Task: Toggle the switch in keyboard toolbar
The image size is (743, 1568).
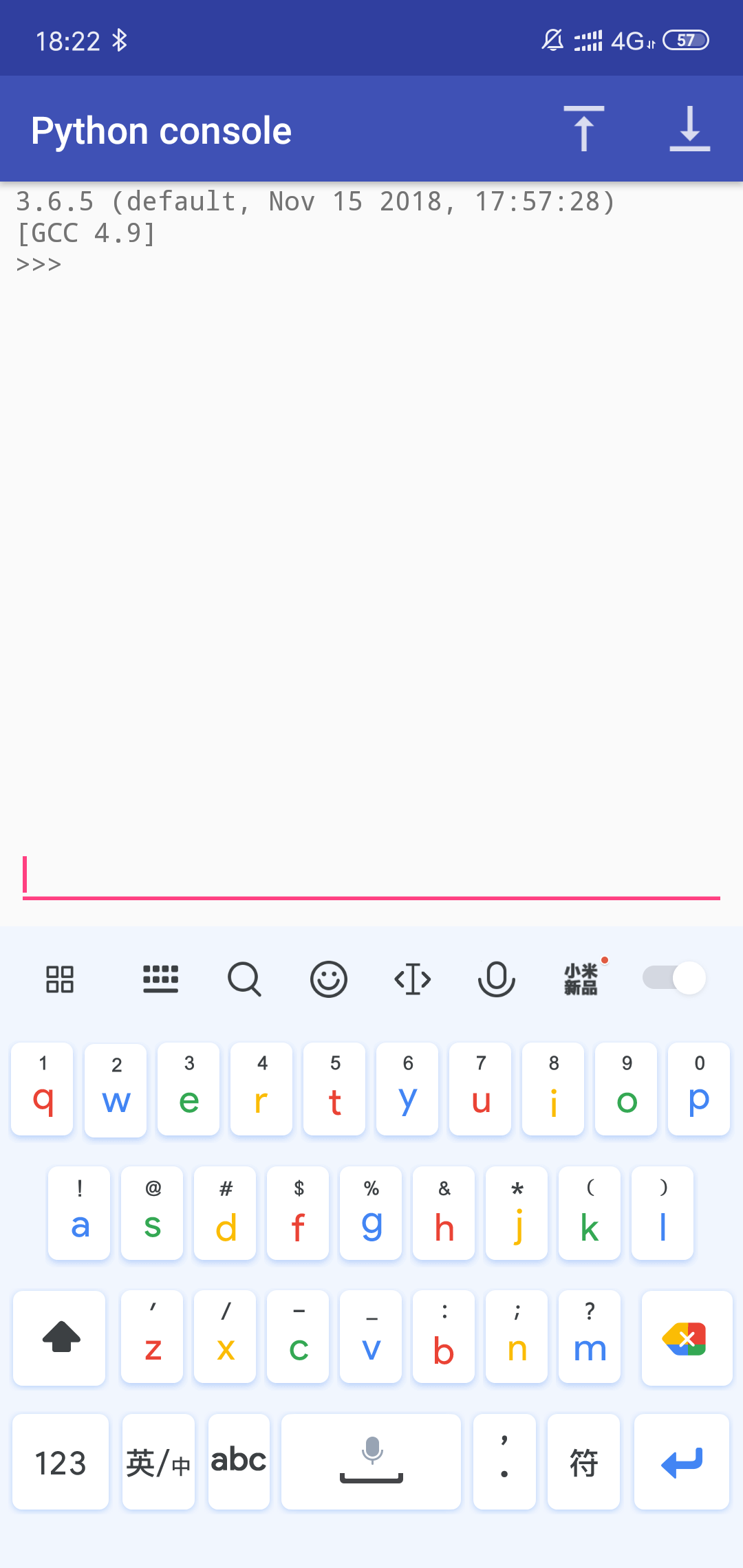Action: (x=674, y=978)
